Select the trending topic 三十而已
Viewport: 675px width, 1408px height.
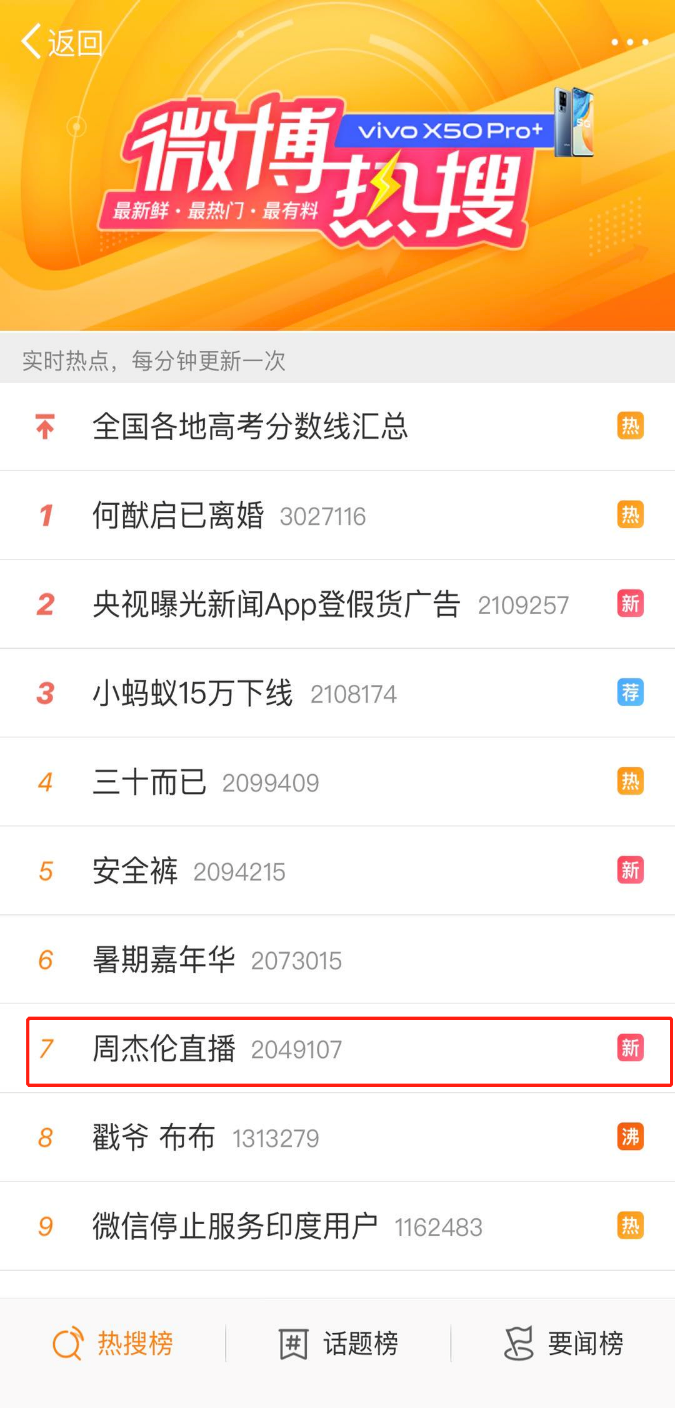click(150, 782)
